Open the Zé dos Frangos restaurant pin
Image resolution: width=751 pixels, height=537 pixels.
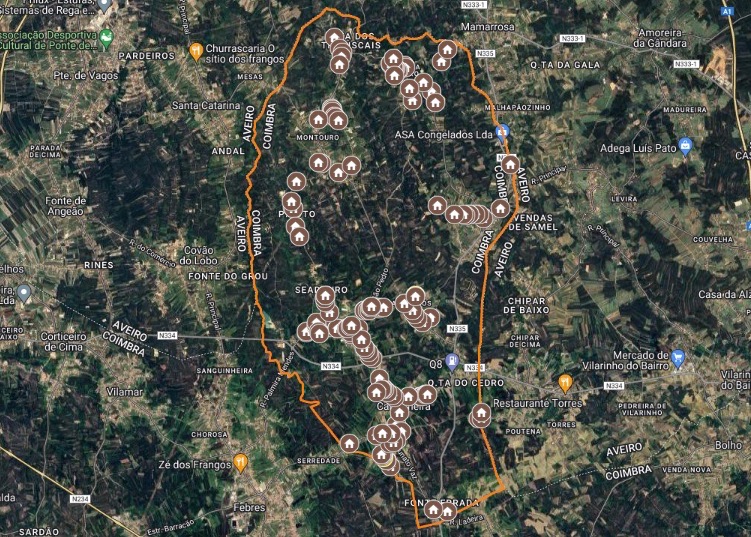(x=240, y=462)
